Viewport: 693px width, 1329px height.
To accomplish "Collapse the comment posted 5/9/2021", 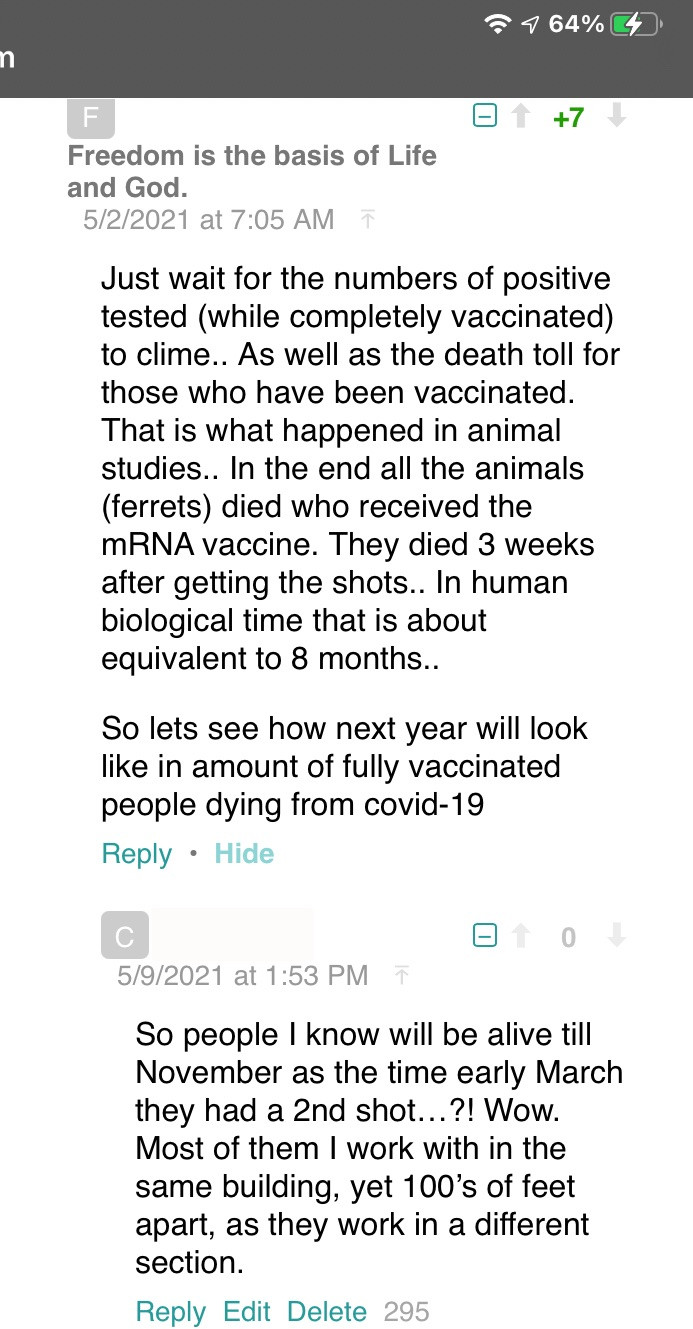I will tap(484, 936).
